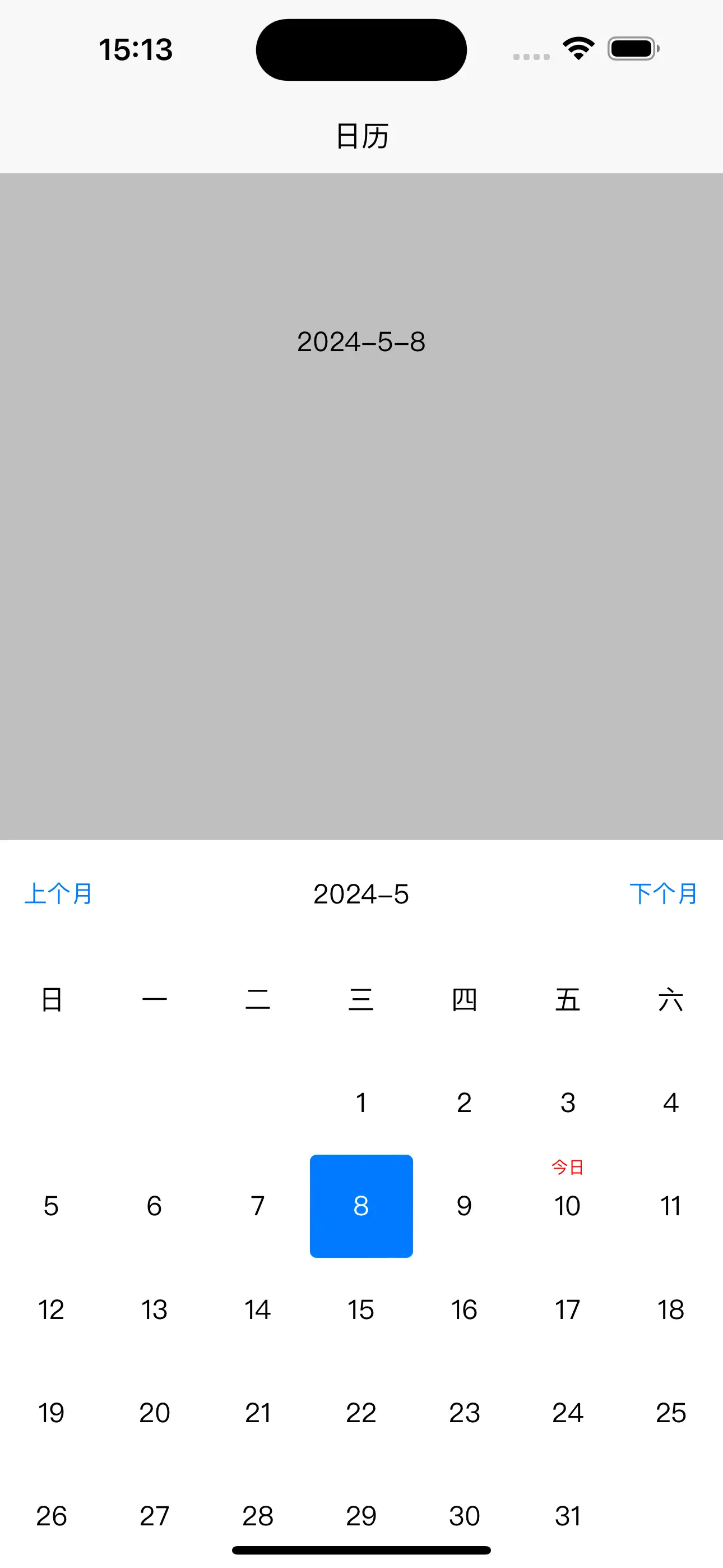Select the 31st
Image resolution: width=723 pixels, height=1568 pixels.
568,1516
